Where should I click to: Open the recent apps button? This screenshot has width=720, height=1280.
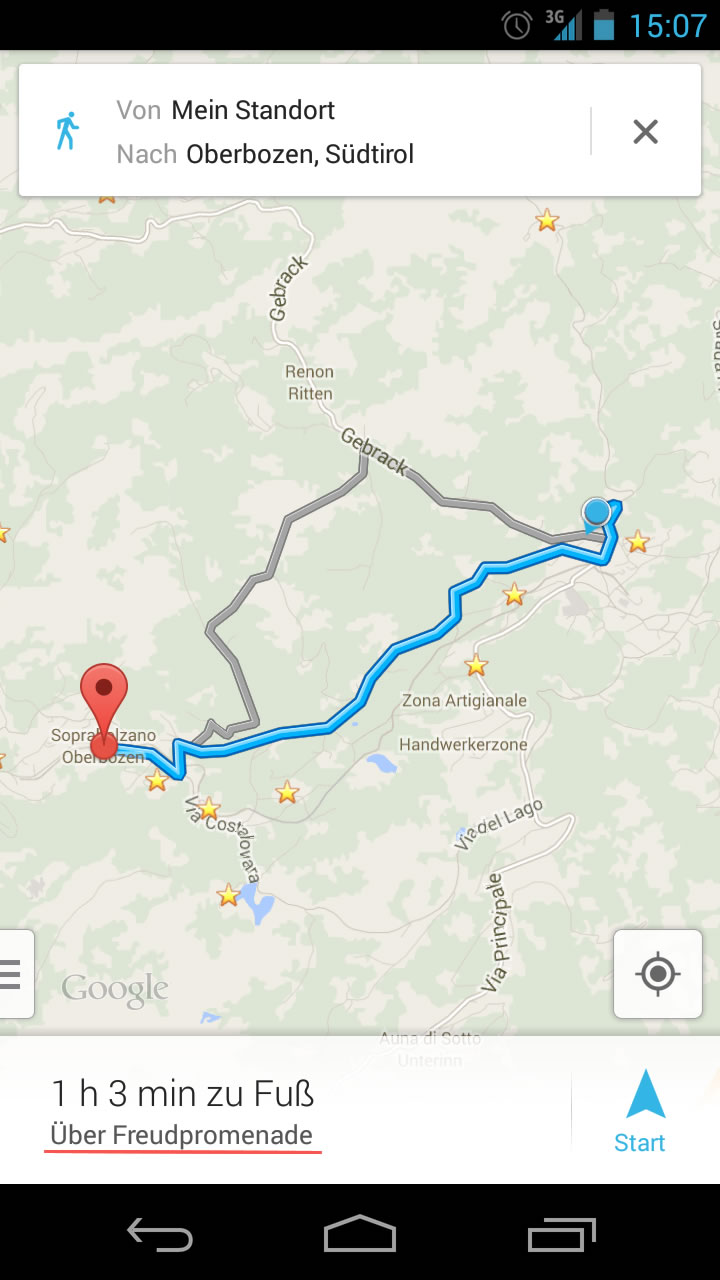[x=560, y=1236]
